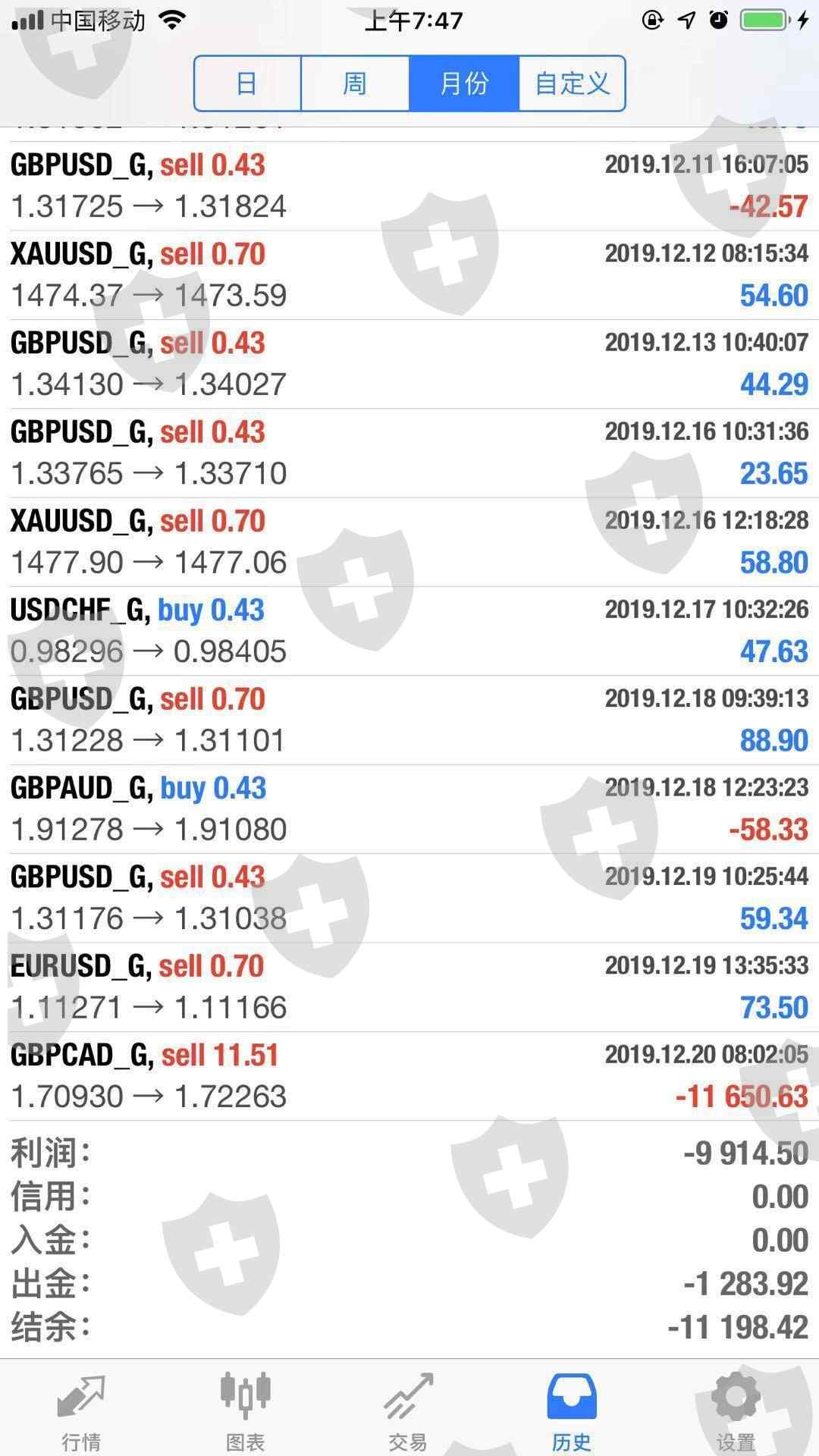The height and width of the screenshot is (1456, 819).
Task: Expand the GBPCAD_G sell 11.51 trade
Action: (x=409, y=1075)
